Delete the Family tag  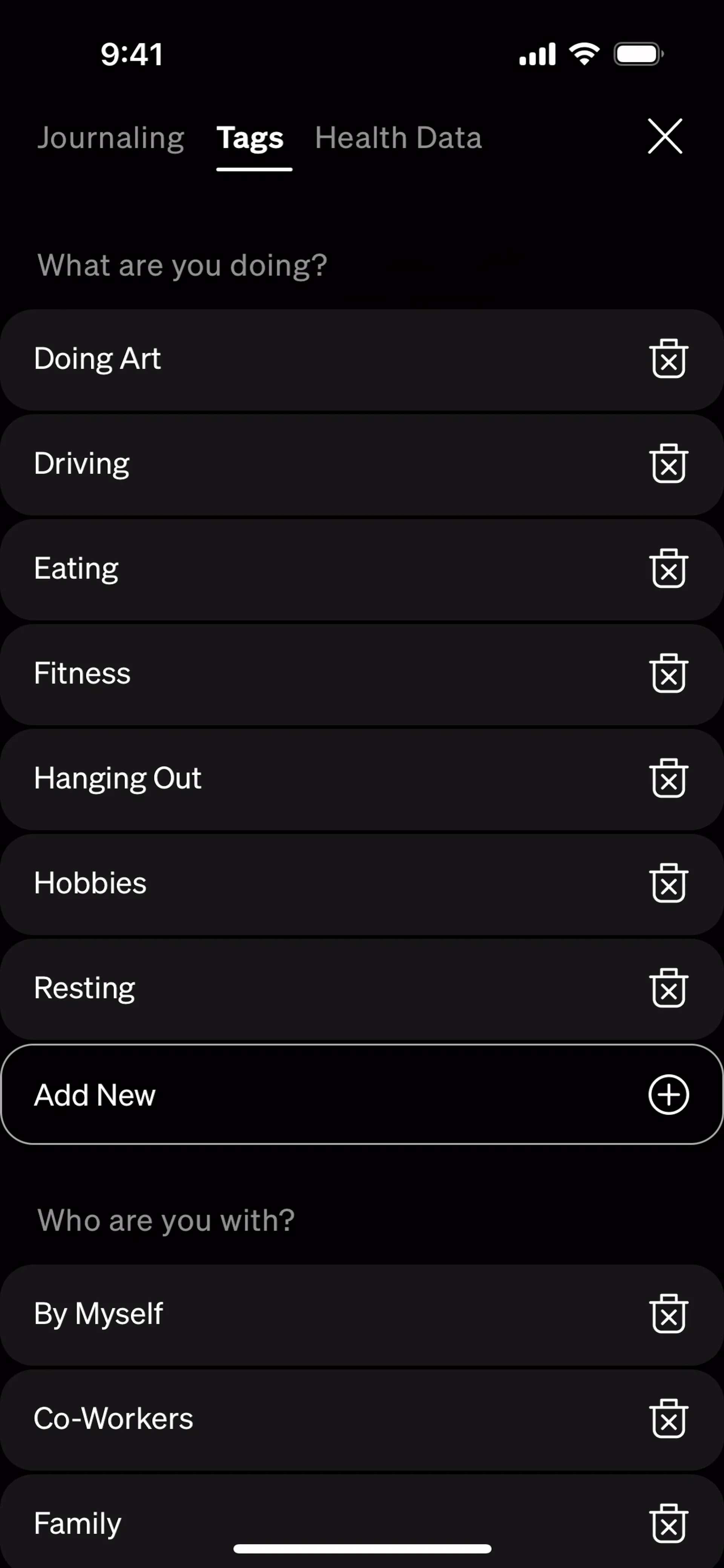669,1524
